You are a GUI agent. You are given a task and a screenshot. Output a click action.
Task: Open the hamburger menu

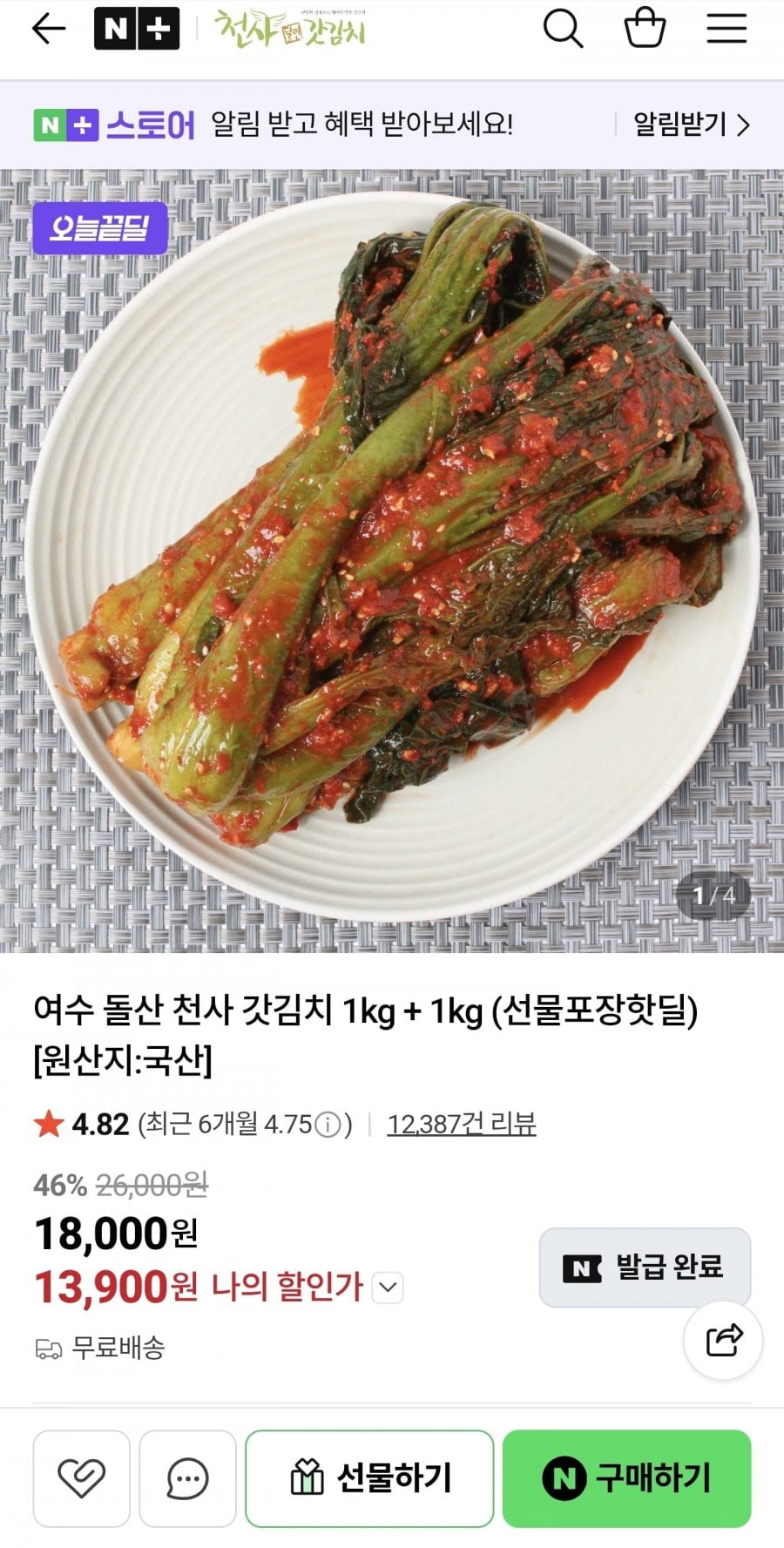click(x=726, y=29)
